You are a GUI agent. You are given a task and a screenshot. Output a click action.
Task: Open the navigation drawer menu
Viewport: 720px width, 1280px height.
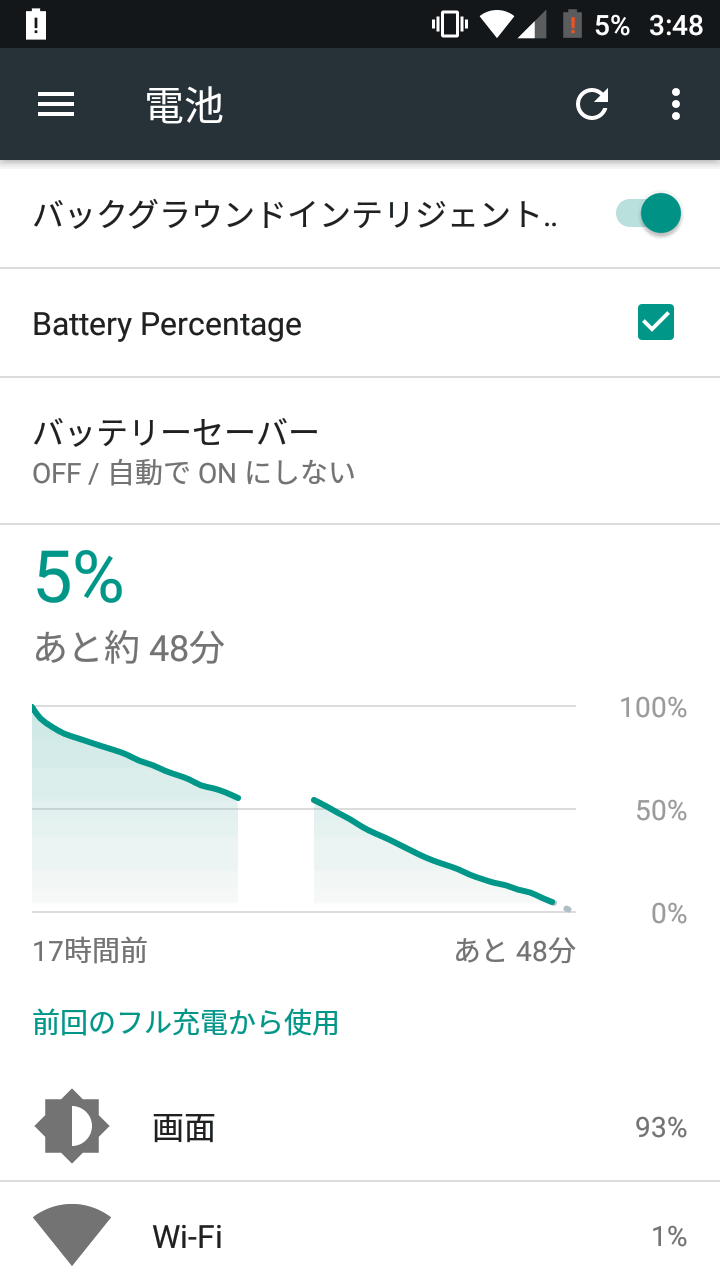coord(56,105)
